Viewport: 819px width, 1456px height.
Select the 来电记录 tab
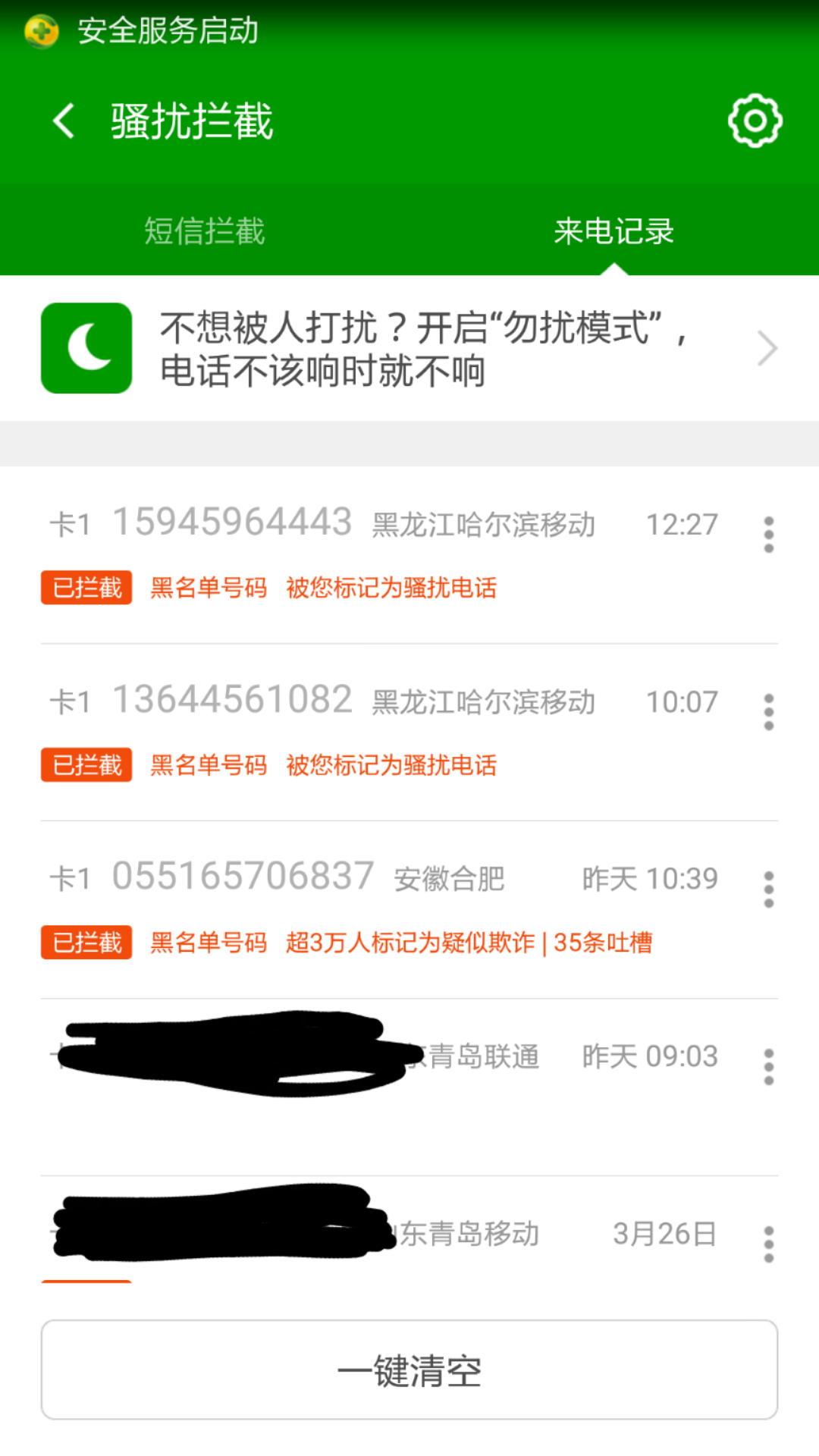[613, 231]
